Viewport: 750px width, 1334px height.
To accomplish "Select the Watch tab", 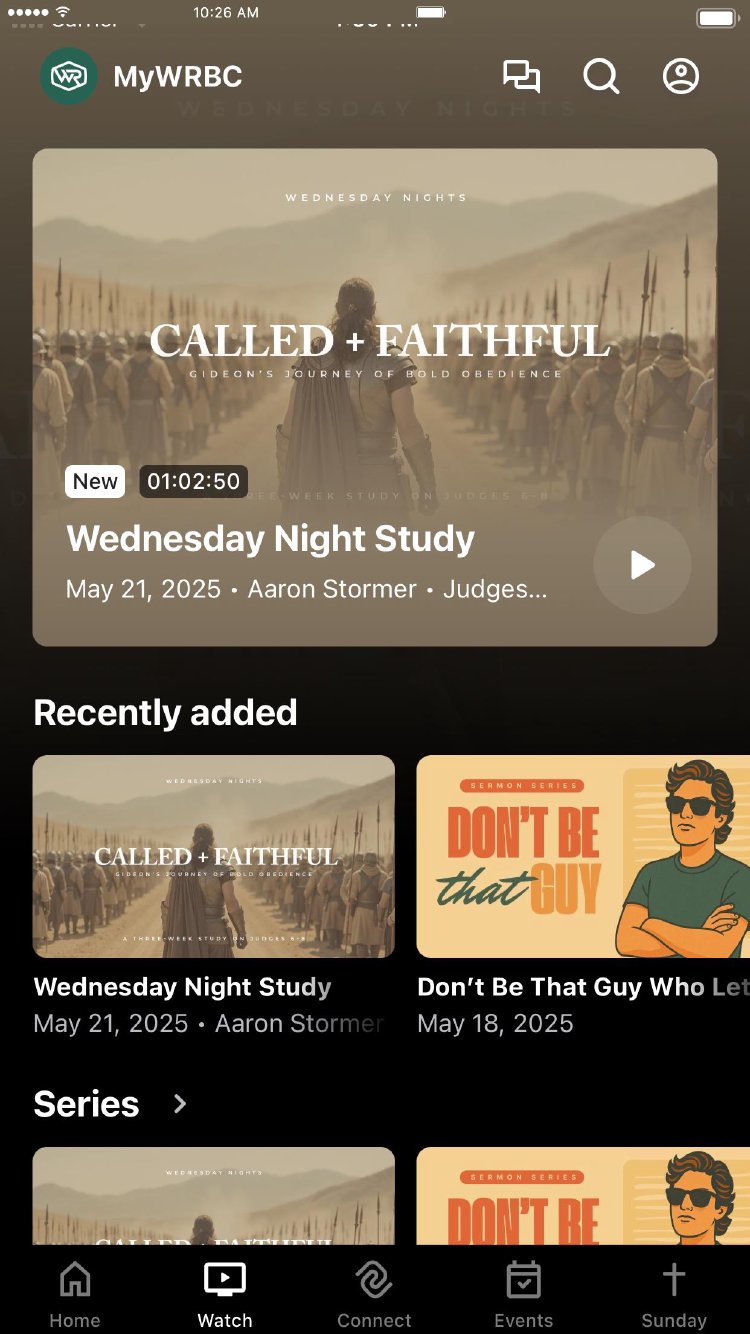I will point(225,1295).
